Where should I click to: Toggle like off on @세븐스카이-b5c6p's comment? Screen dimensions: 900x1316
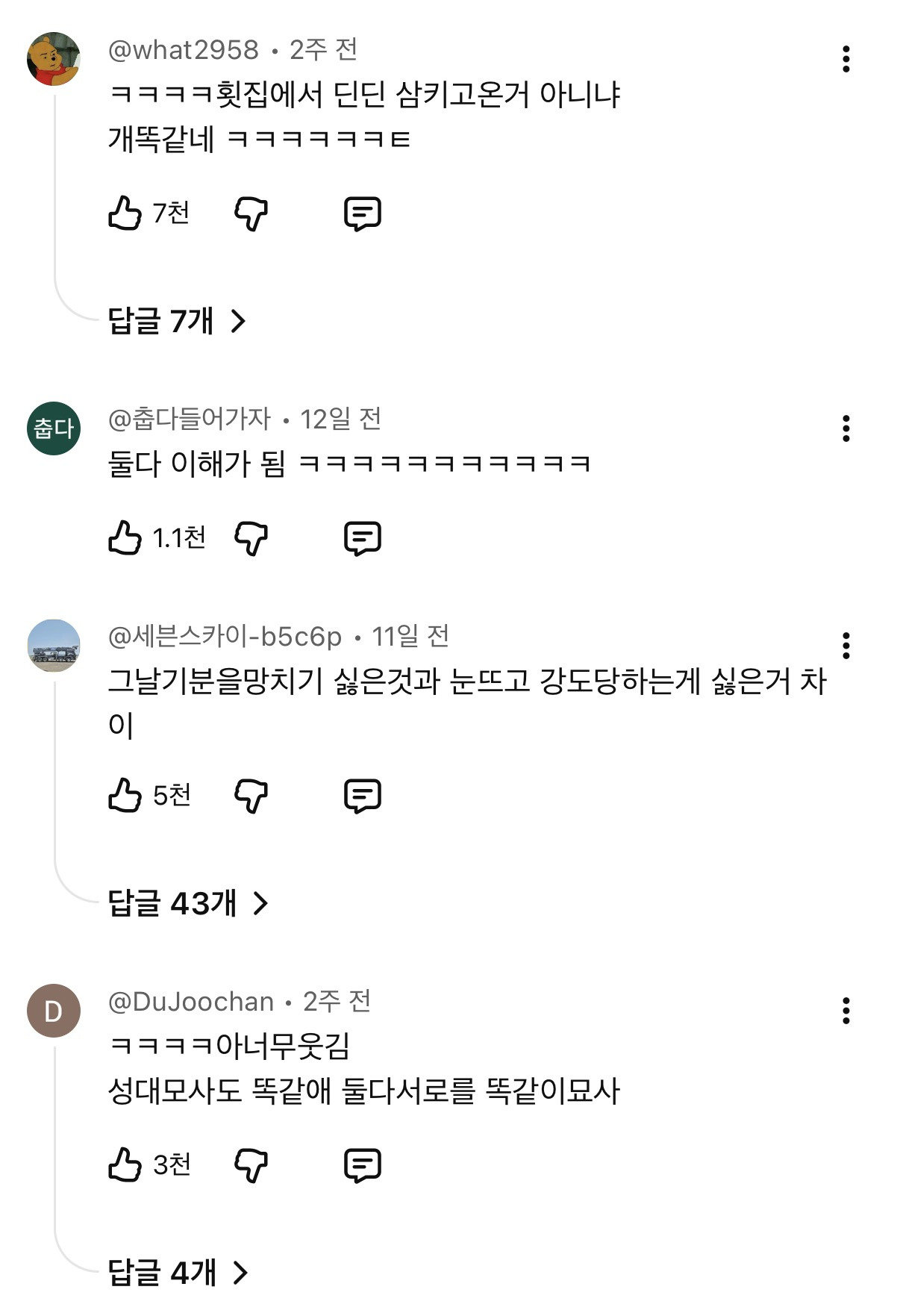coord(128,795)
